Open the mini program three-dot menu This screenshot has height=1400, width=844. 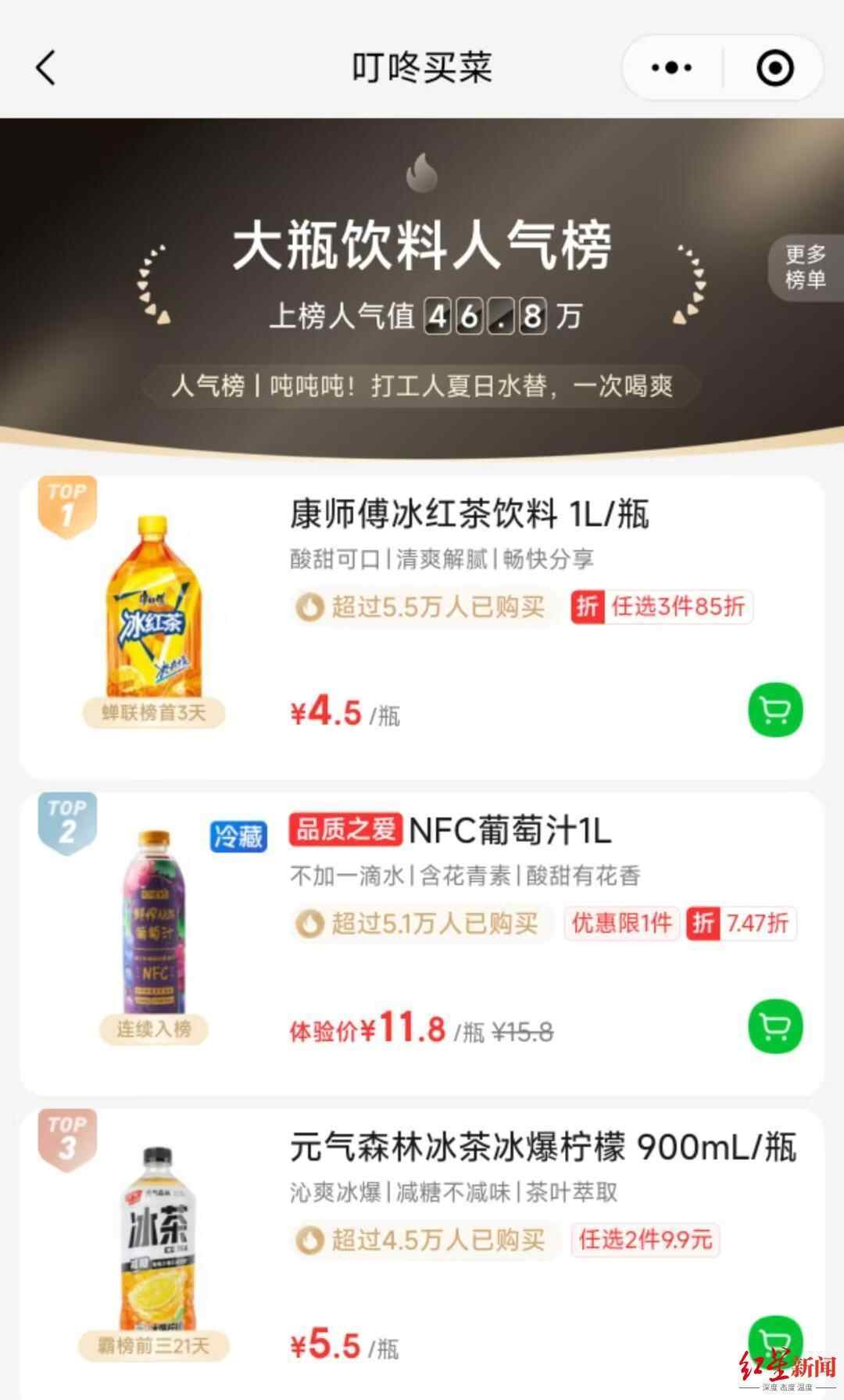click(672, 68)
